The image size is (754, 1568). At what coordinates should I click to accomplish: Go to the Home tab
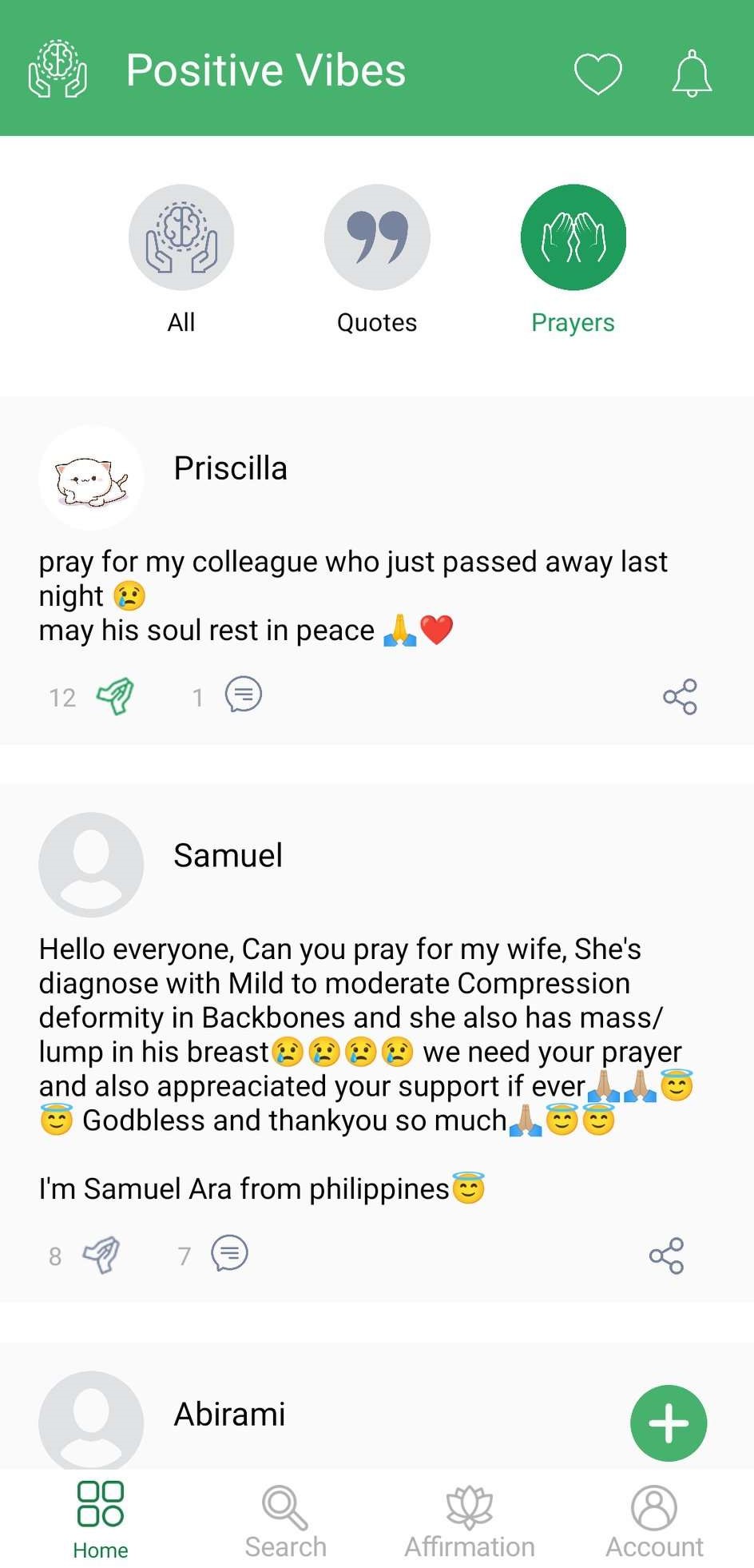101,1520
